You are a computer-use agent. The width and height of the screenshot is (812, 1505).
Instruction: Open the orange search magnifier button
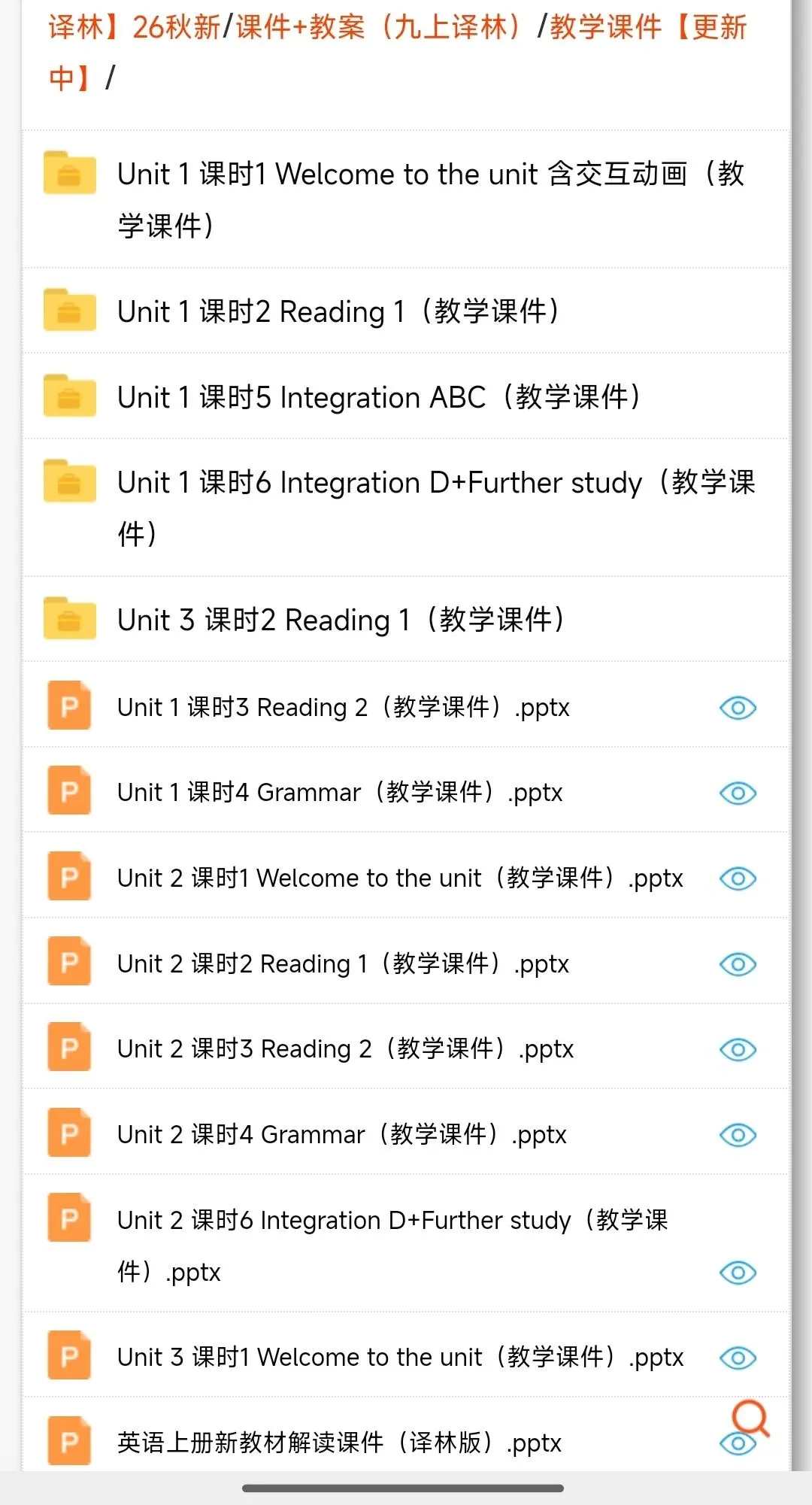[750, 1418]
